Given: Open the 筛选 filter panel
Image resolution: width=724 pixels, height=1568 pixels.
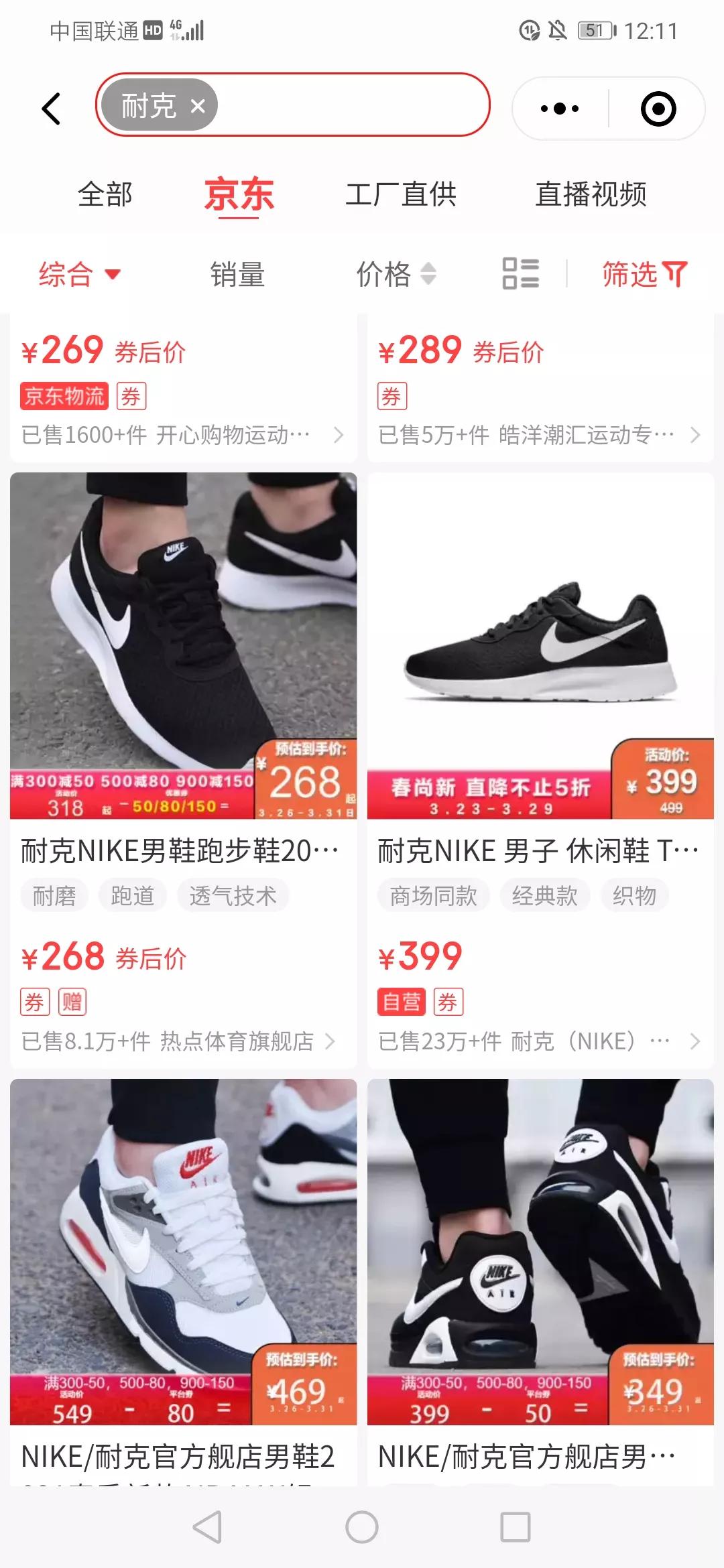Looking at the screenshot, I should (644, 275).
